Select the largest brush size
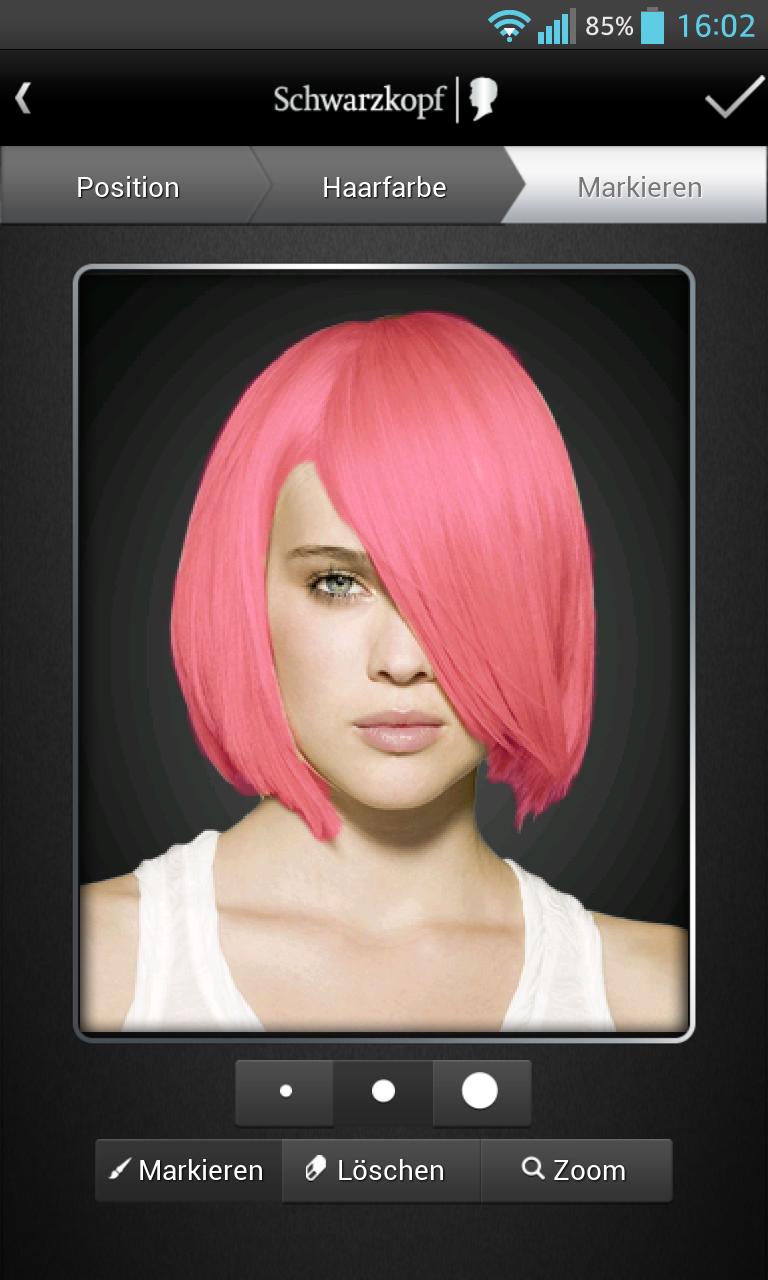Viewport: 768px width, 1280px height. [x=480, y=1092]
